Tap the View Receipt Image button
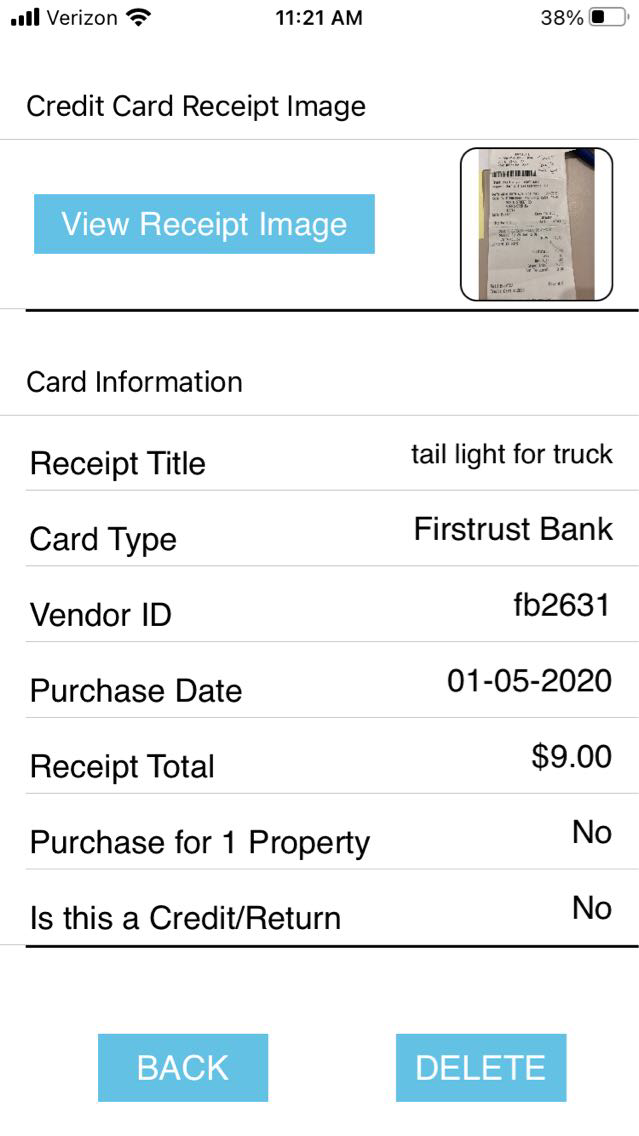This screenshot has width=639, height=1136. (204, 224)
